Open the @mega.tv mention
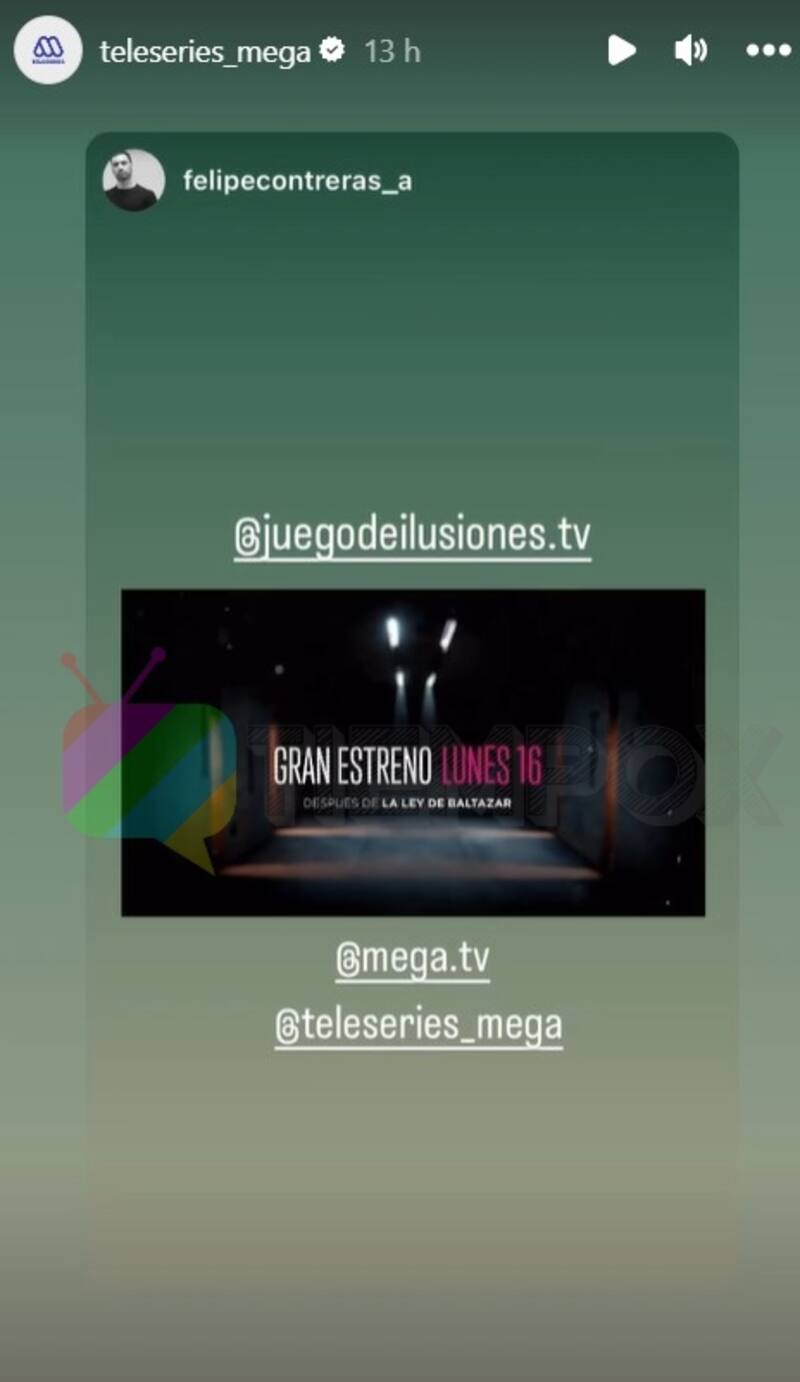Image resolution: width=800 pixels, height=1382 pixels. [x=412, y=959]
